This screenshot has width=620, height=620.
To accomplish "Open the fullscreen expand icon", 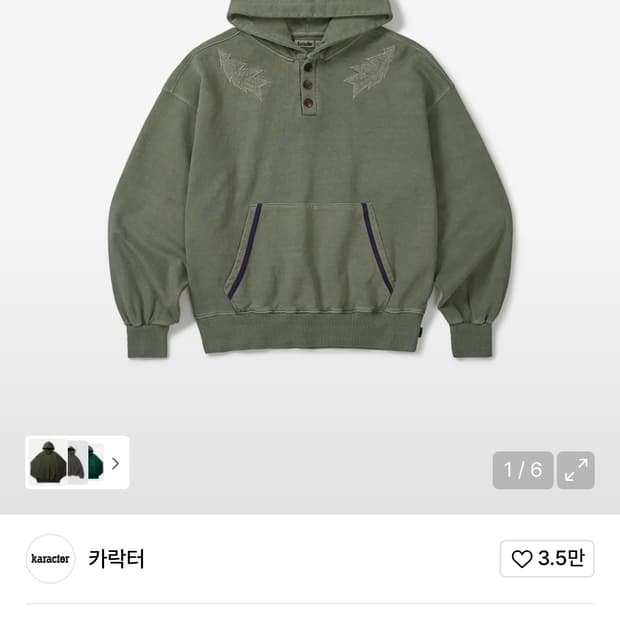I will click(575, 470).
